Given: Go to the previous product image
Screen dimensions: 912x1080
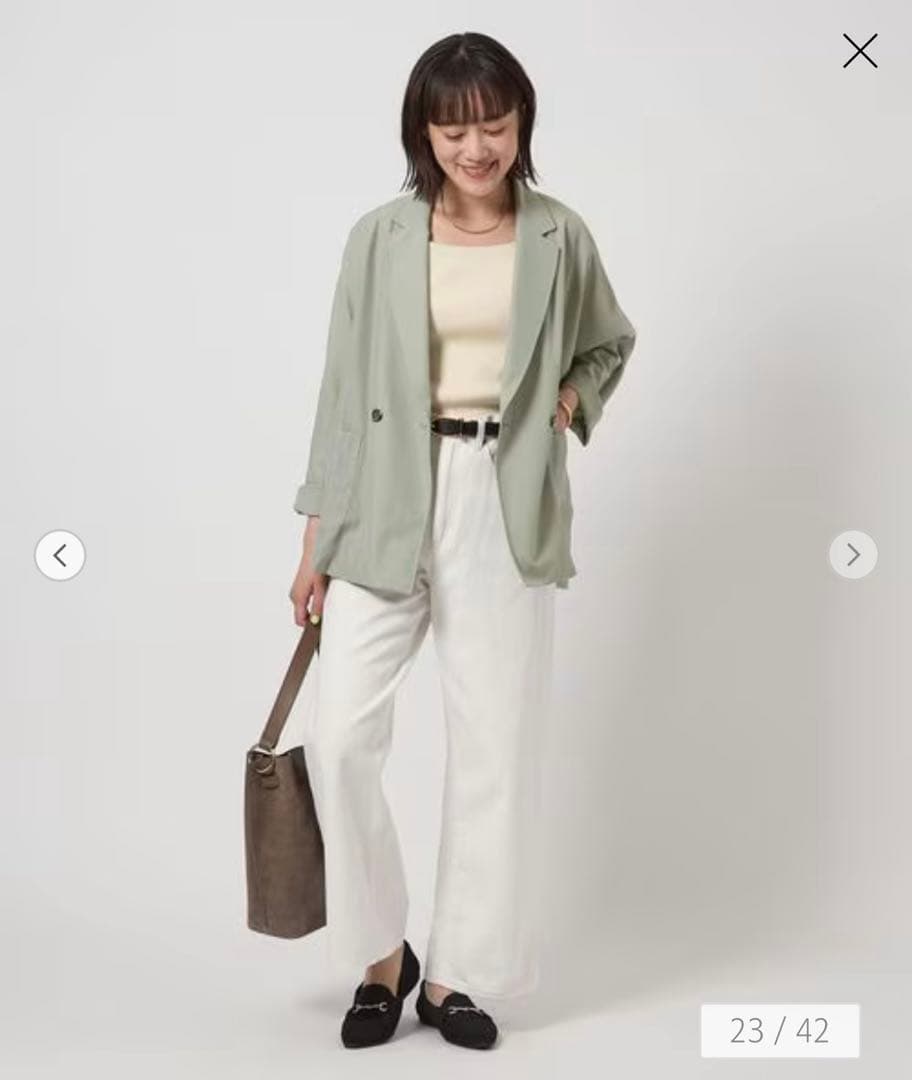Looking at the screenshot, I should pos(60,555).
